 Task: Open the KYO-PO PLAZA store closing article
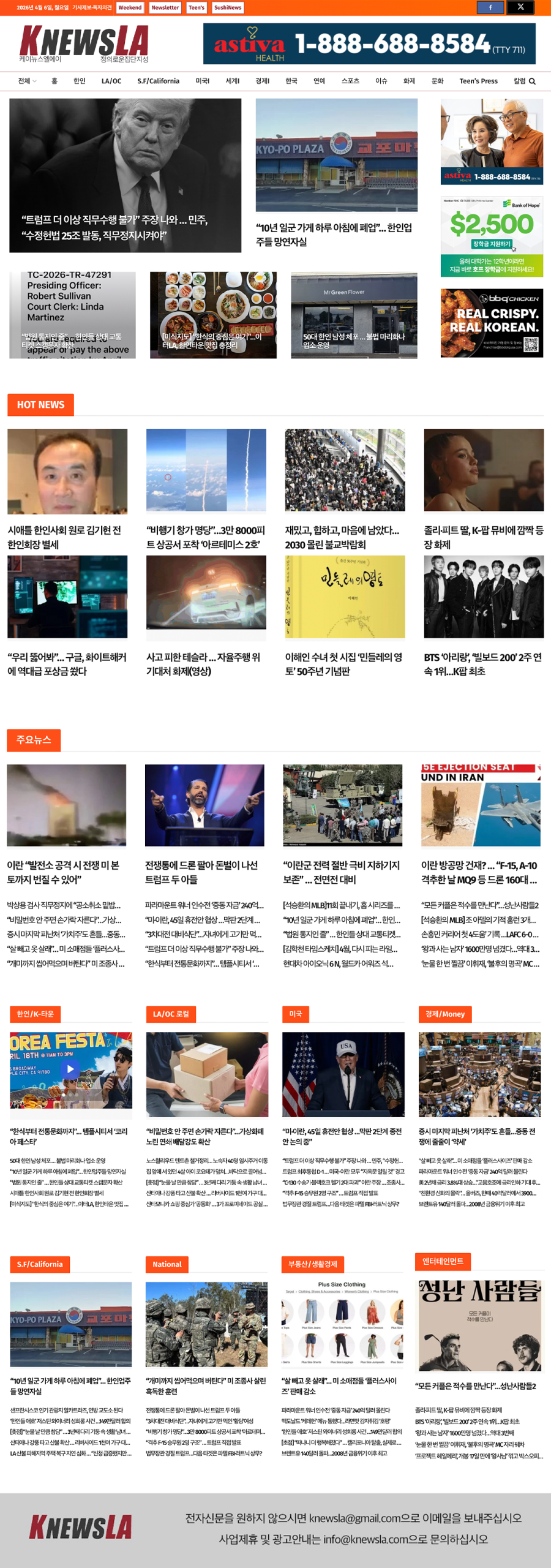coord(335,234)
